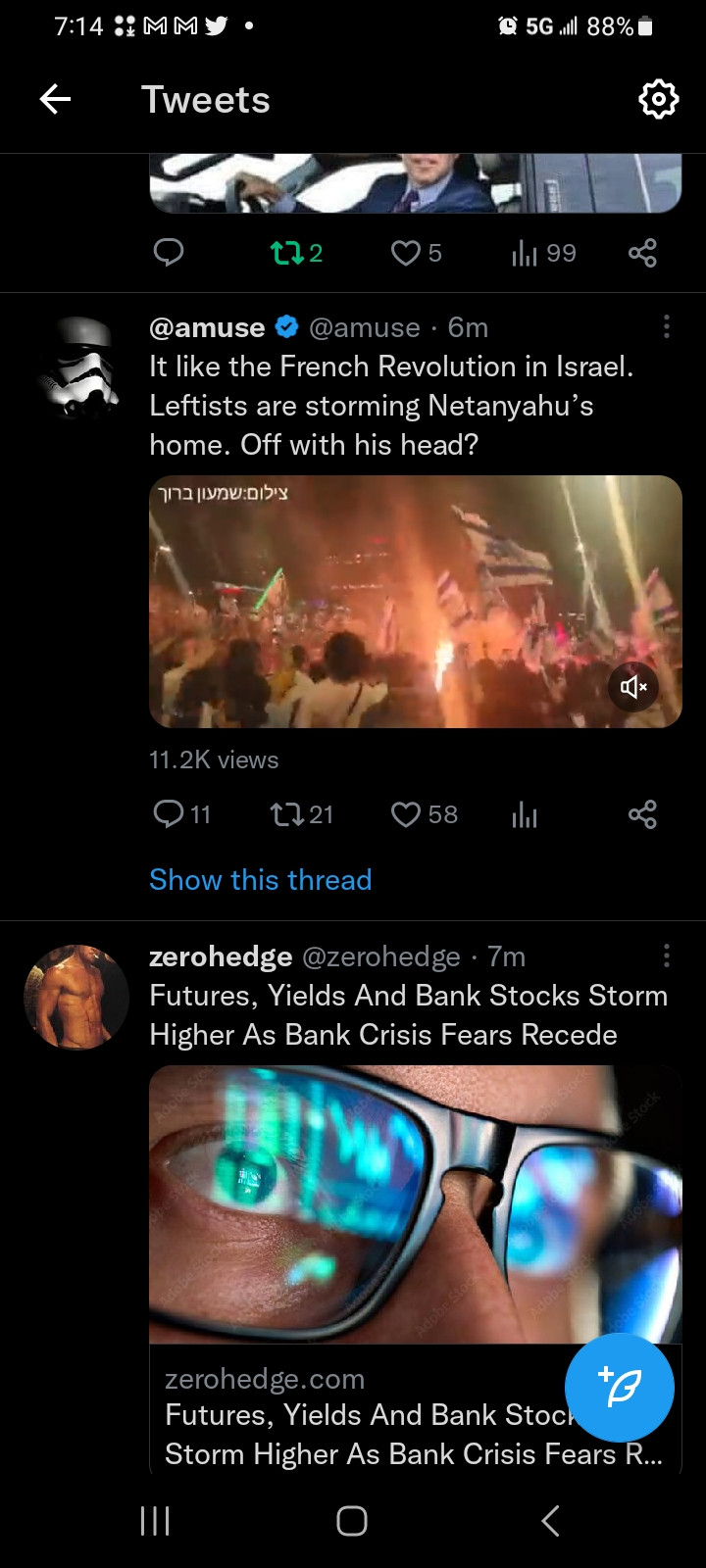Image resolution: width=706 pixels, height=1568 pixels.
Task: Open zerohedge profile picture
Action: (76, 997)
